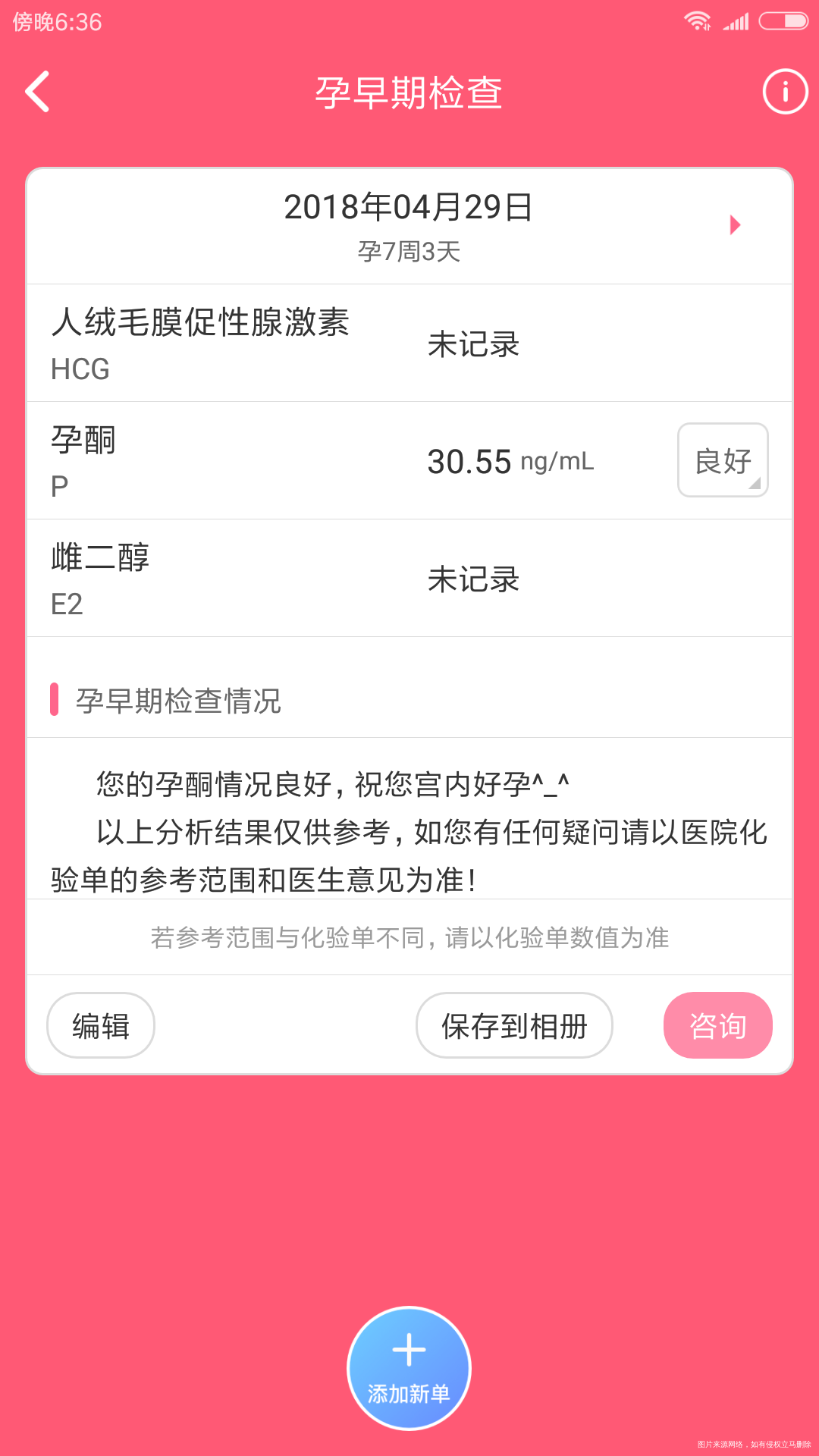Open Wi-Fi status icon in status bar

698,21
